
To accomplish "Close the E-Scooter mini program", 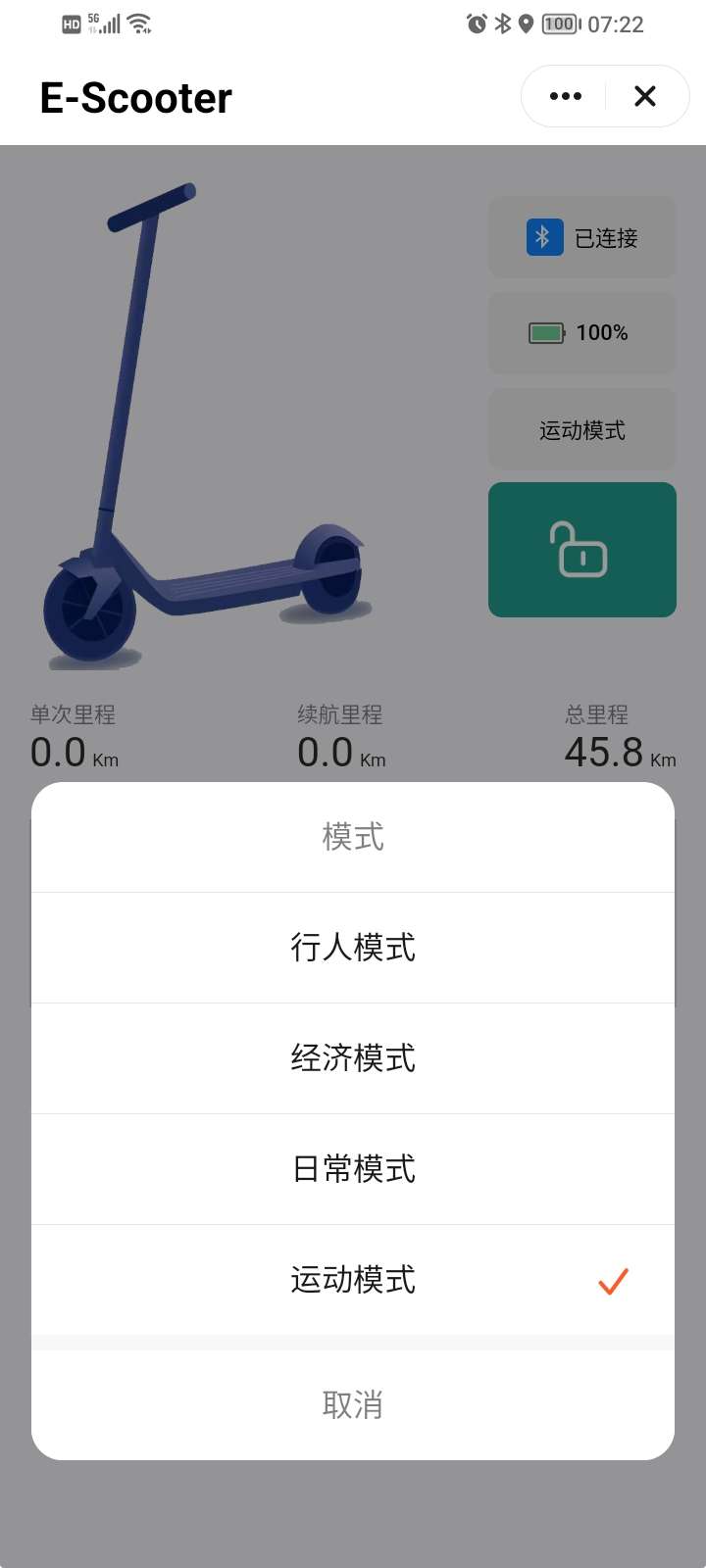I will click(645, 96).
